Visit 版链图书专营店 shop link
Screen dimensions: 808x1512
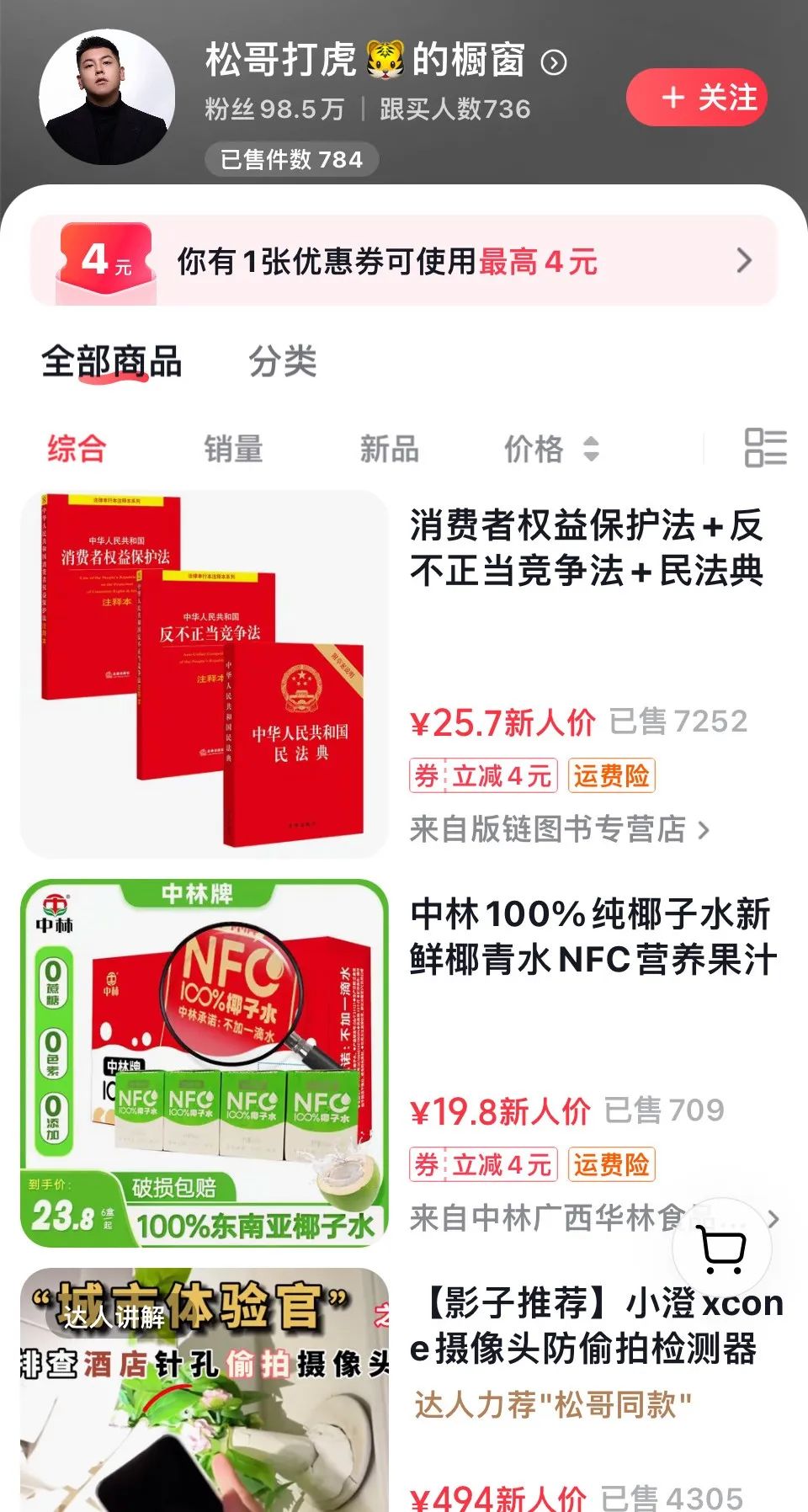pos(559,829)
